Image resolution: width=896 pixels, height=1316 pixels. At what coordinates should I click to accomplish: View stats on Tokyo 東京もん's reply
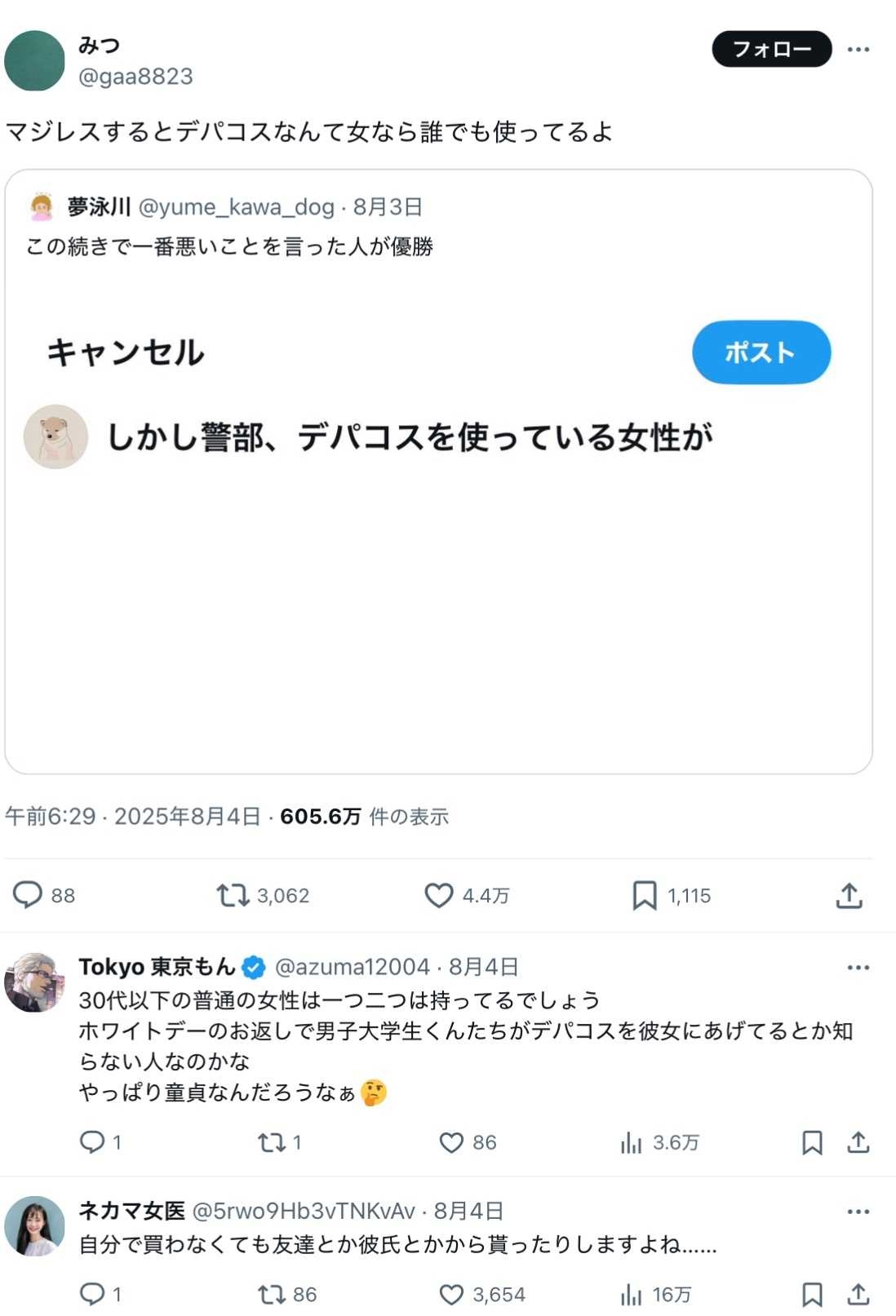[631, 1142]
